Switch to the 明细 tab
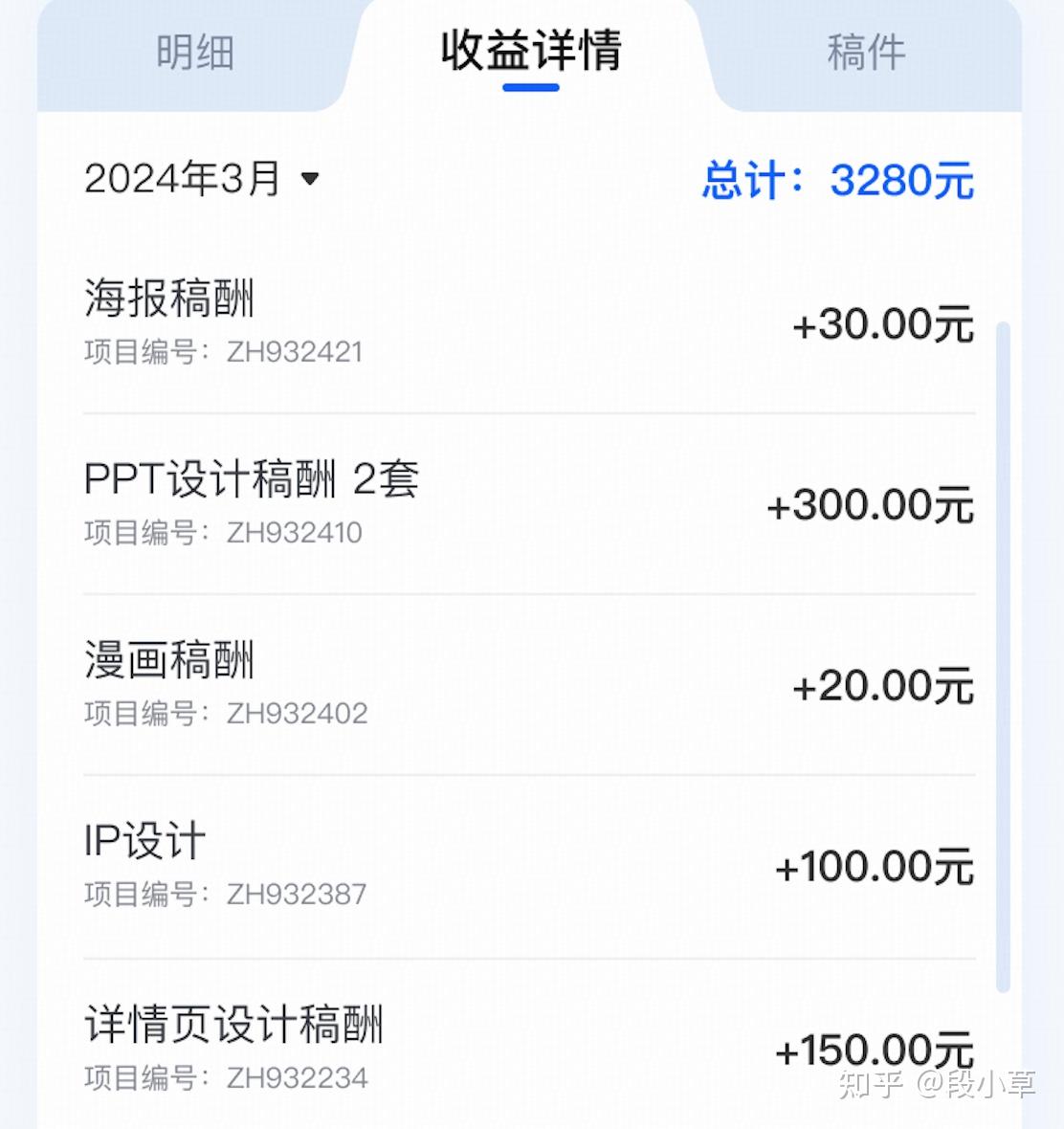 click(195, 53)
